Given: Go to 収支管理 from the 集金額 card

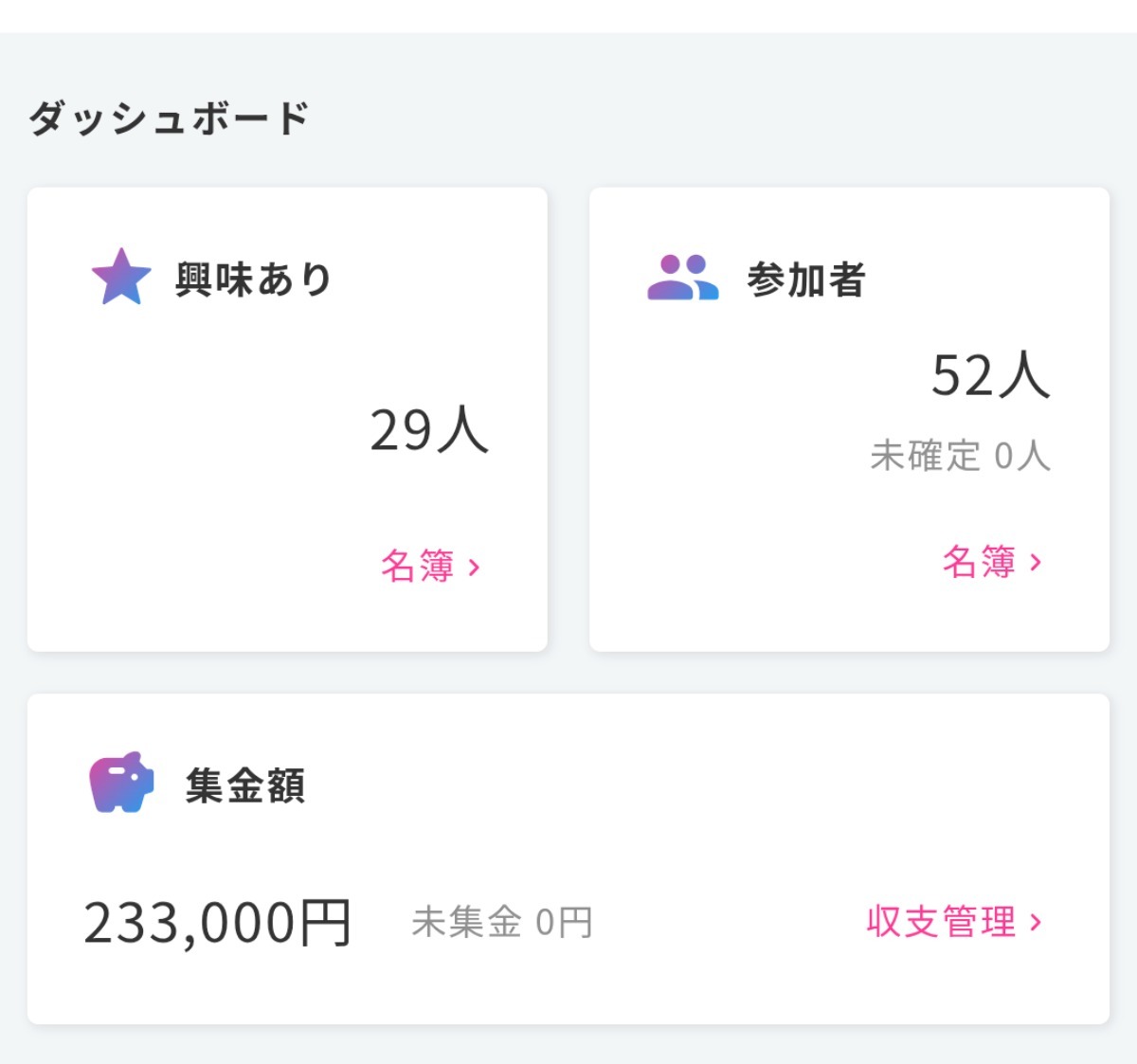Looking at the screenshot, I should pyautogui.click(x=953, y=922).
